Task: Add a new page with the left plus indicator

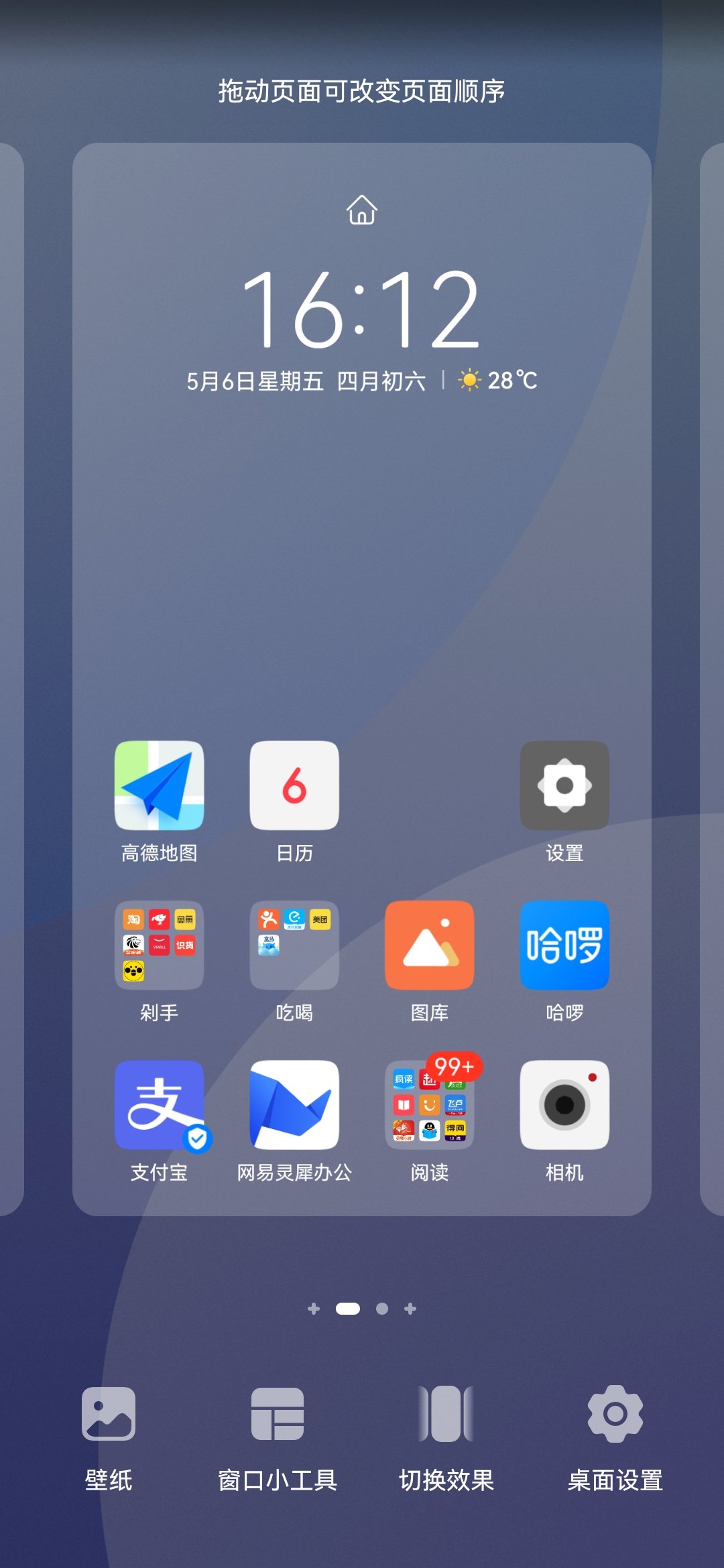Action: coord(313,1308)
